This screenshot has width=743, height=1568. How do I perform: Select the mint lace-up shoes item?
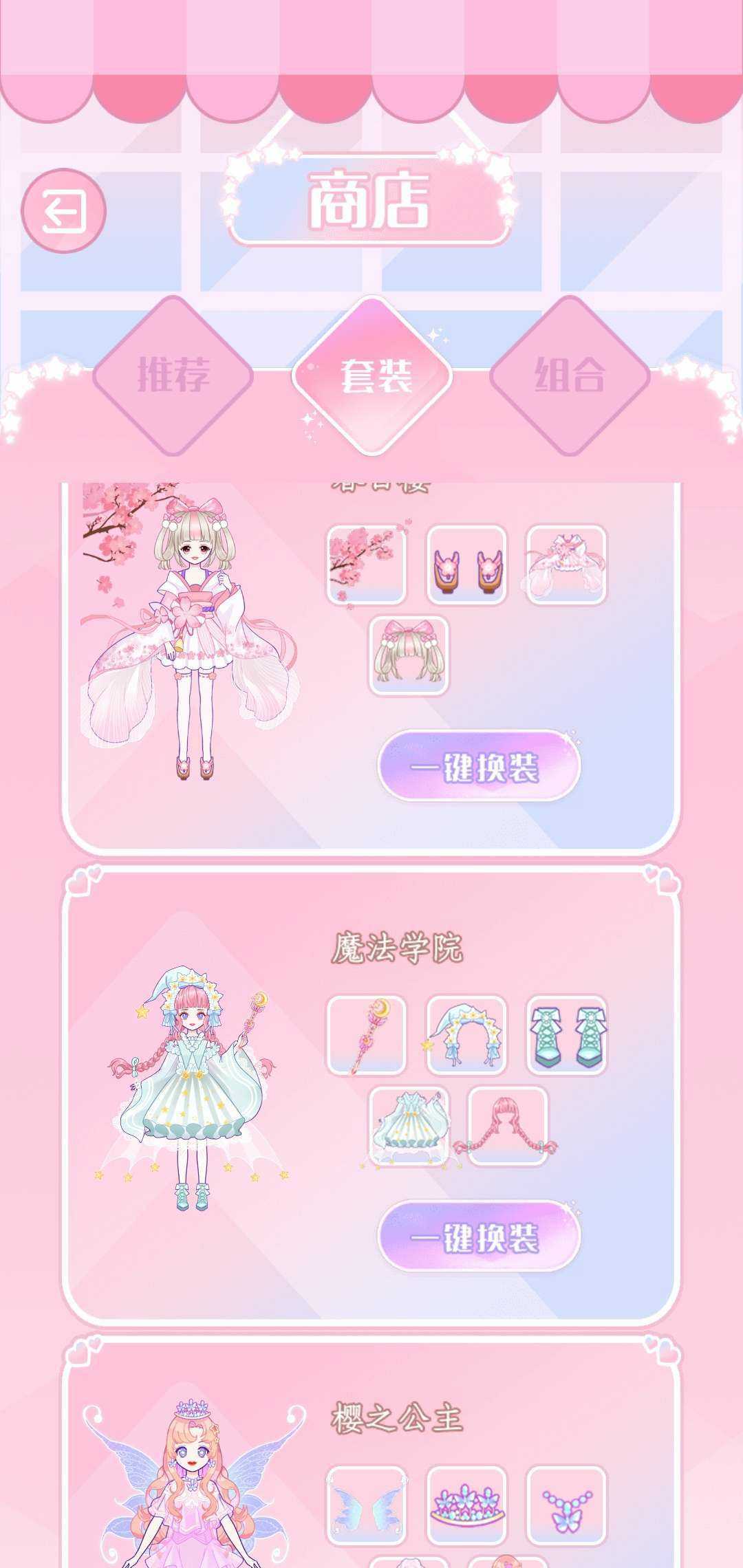(x=566, y=1035)
